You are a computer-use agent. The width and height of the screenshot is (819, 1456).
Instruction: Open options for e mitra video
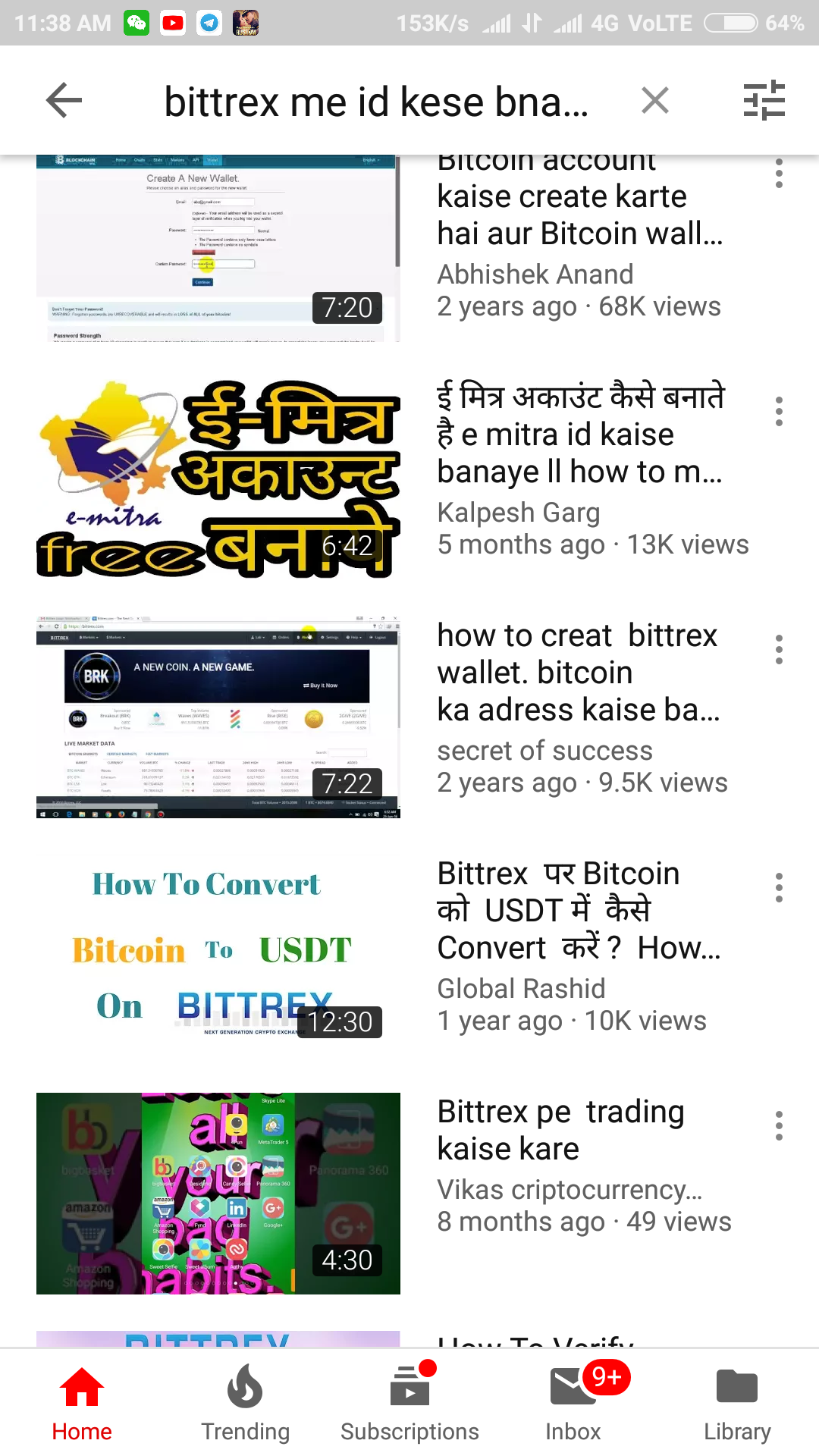click(779, 412)
